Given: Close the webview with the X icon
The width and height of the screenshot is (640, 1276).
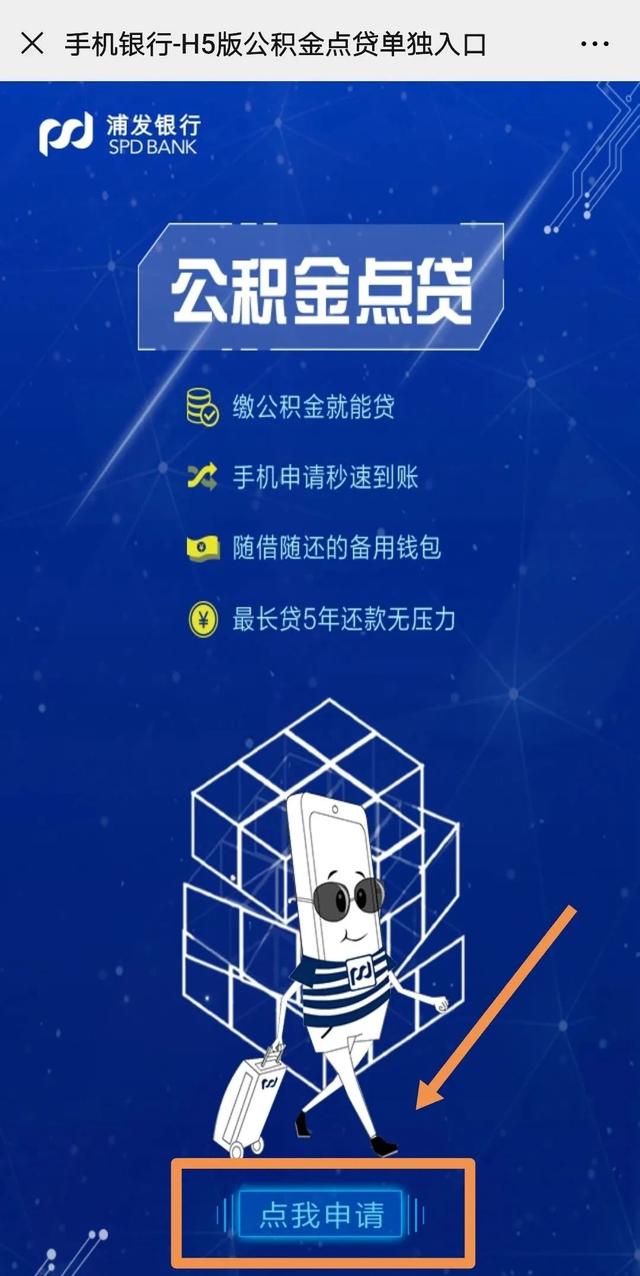Looking at the screenshot, I should [32, 44].
